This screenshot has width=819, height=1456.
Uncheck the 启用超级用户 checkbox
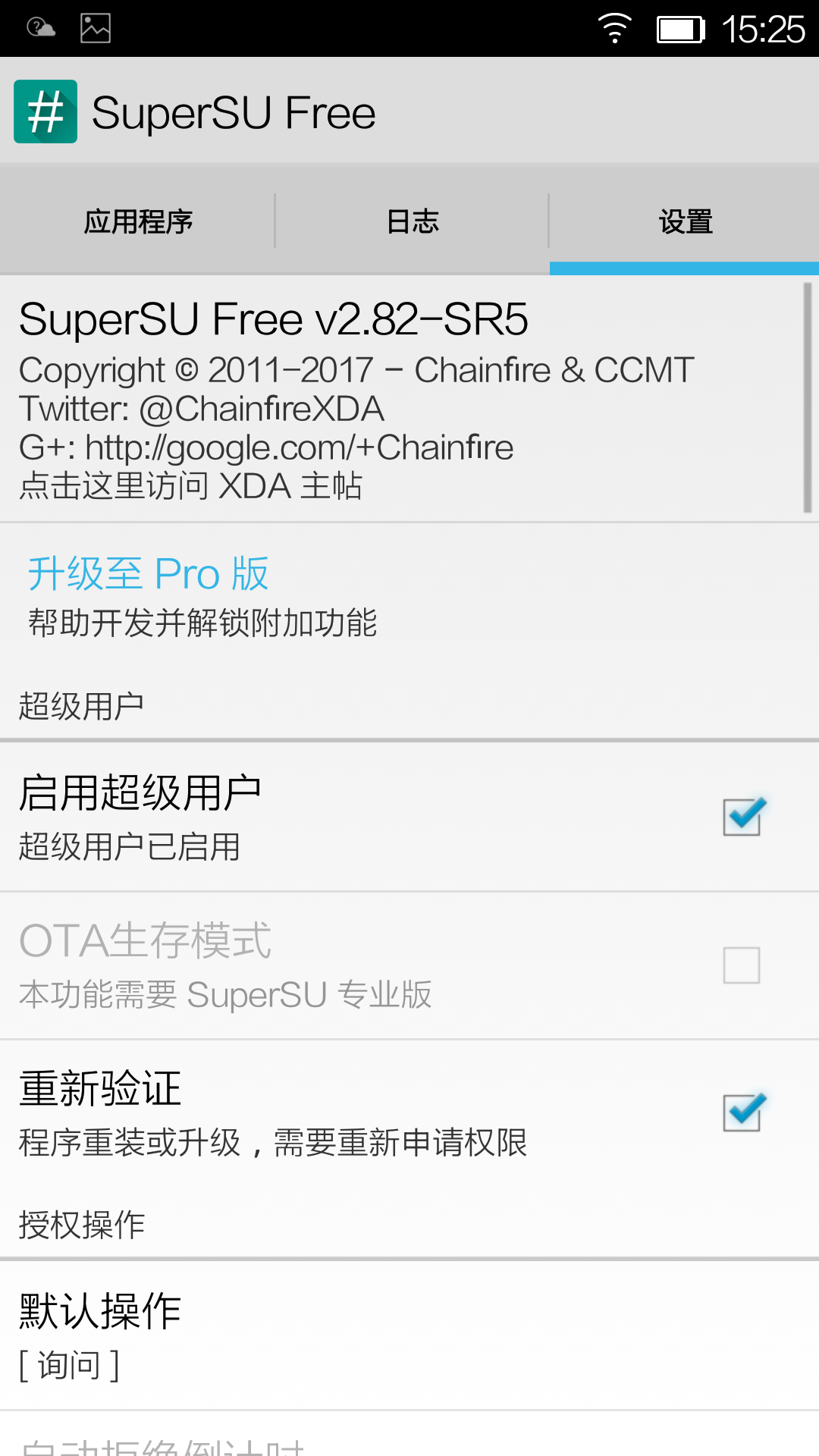coord(742,817)
